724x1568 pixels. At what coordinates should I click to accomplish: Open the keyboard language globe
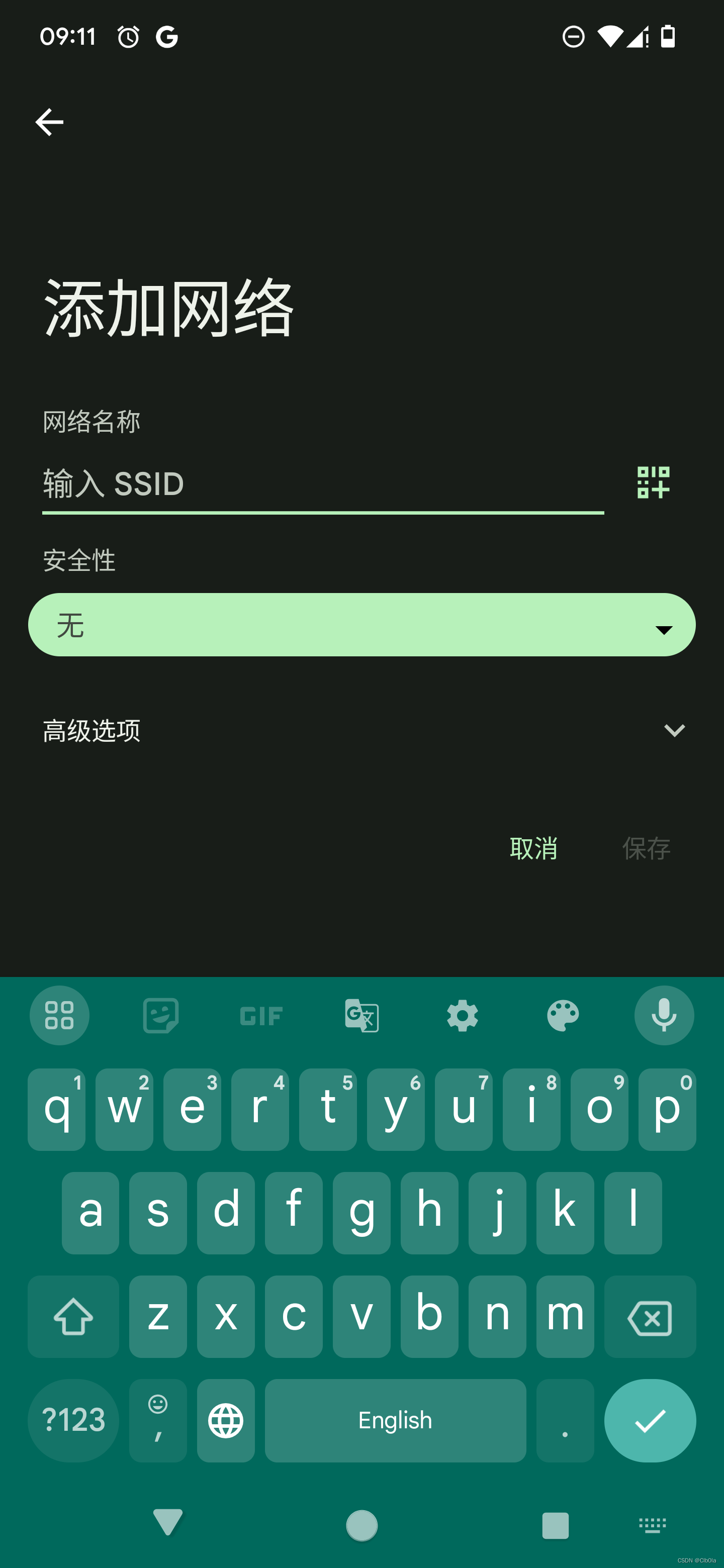[x=226, y=1420]
